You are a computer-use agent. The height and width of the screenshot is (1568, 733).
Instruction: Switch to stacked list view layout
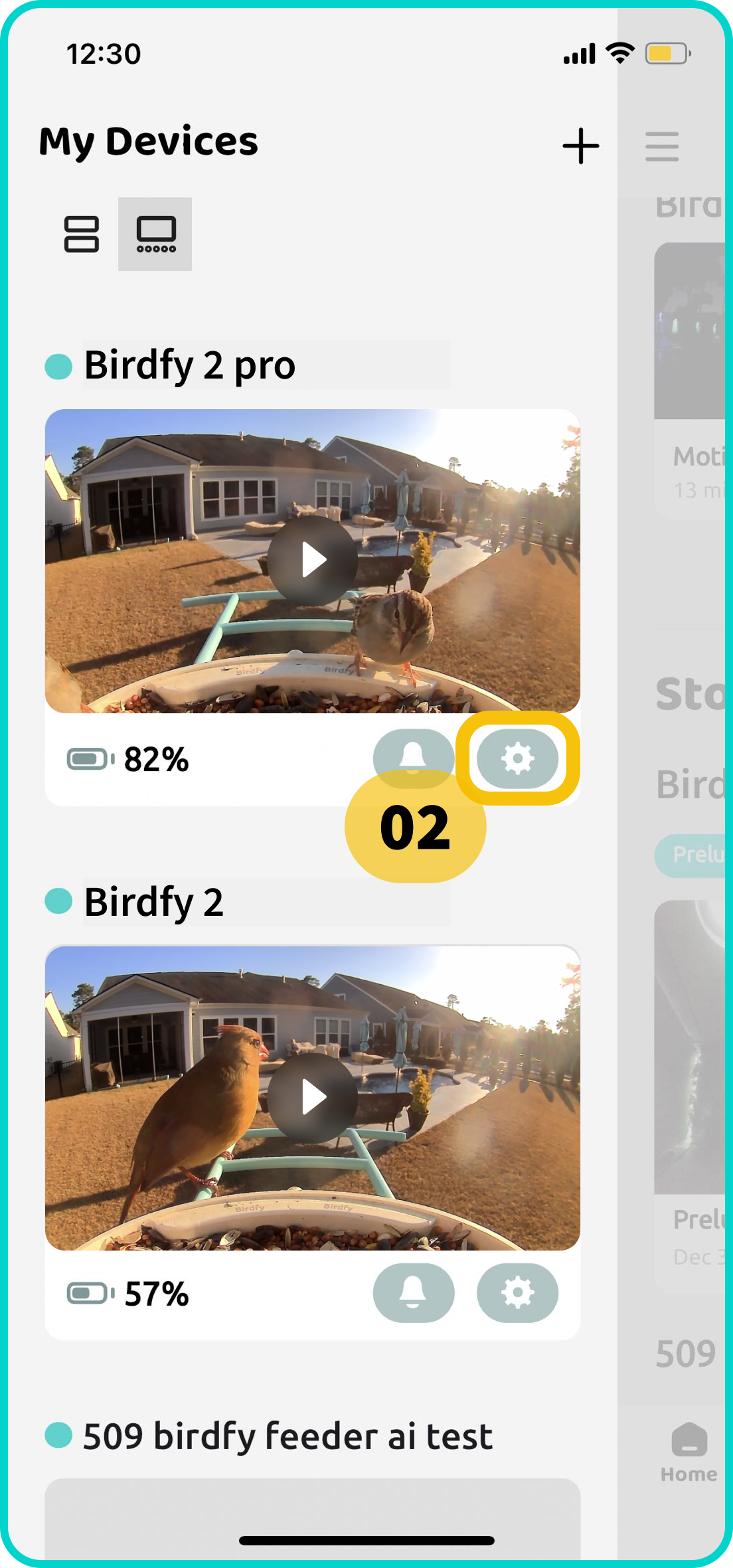click(82, 234)
